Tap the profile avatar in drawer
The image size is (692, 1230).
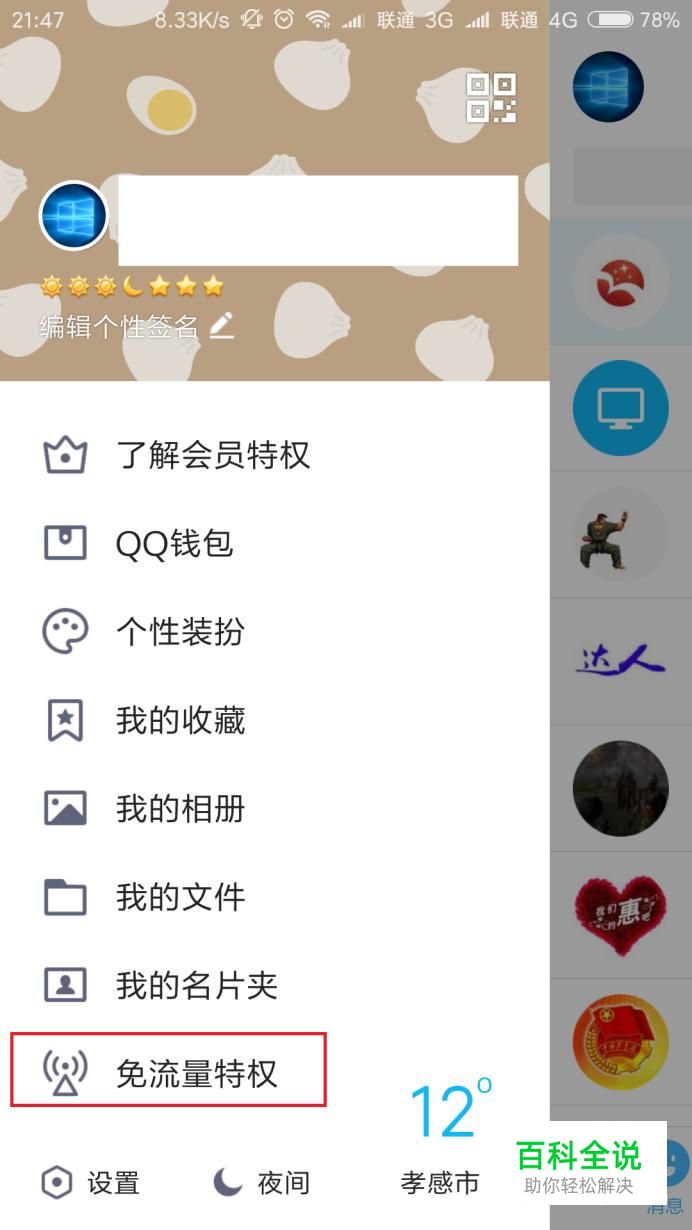click(73, 216)
